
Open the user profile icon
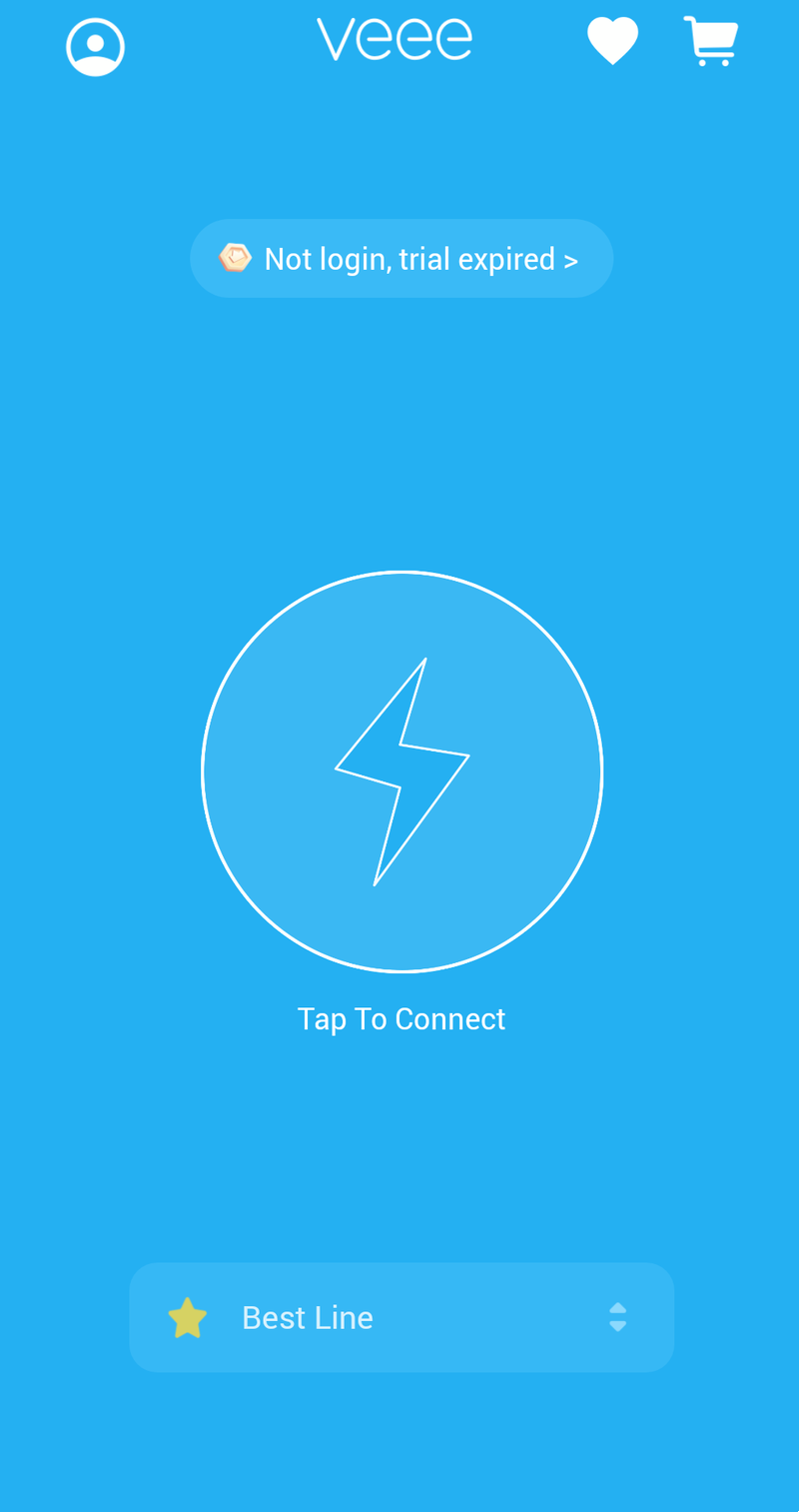96,46
